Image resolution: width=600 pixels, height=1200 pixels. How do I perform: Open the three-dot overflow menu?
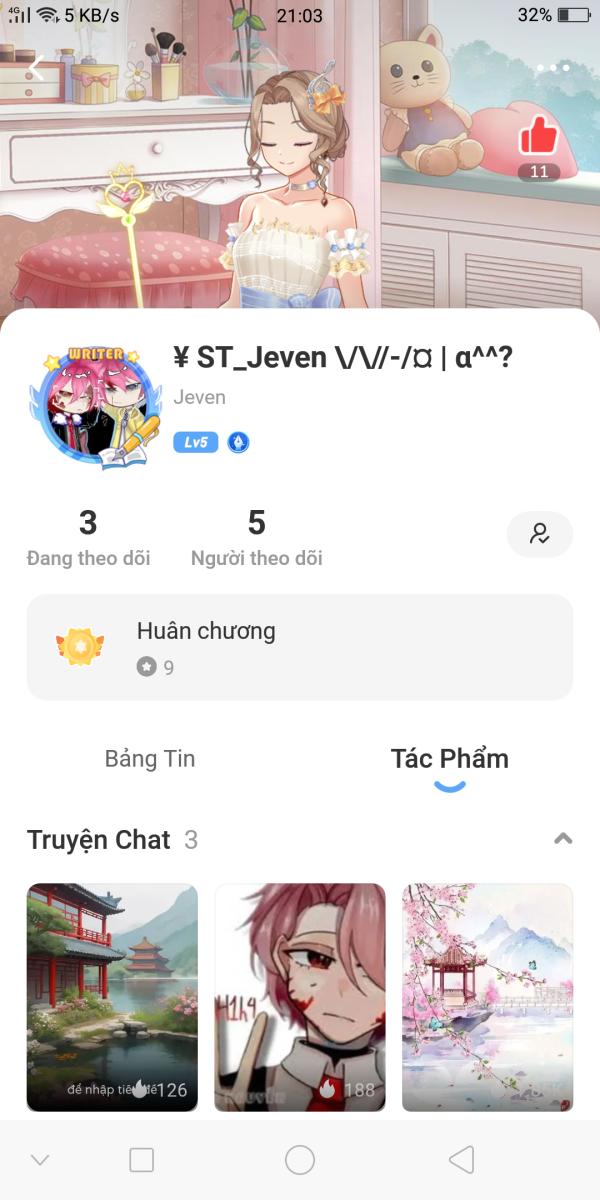point(553,68)
